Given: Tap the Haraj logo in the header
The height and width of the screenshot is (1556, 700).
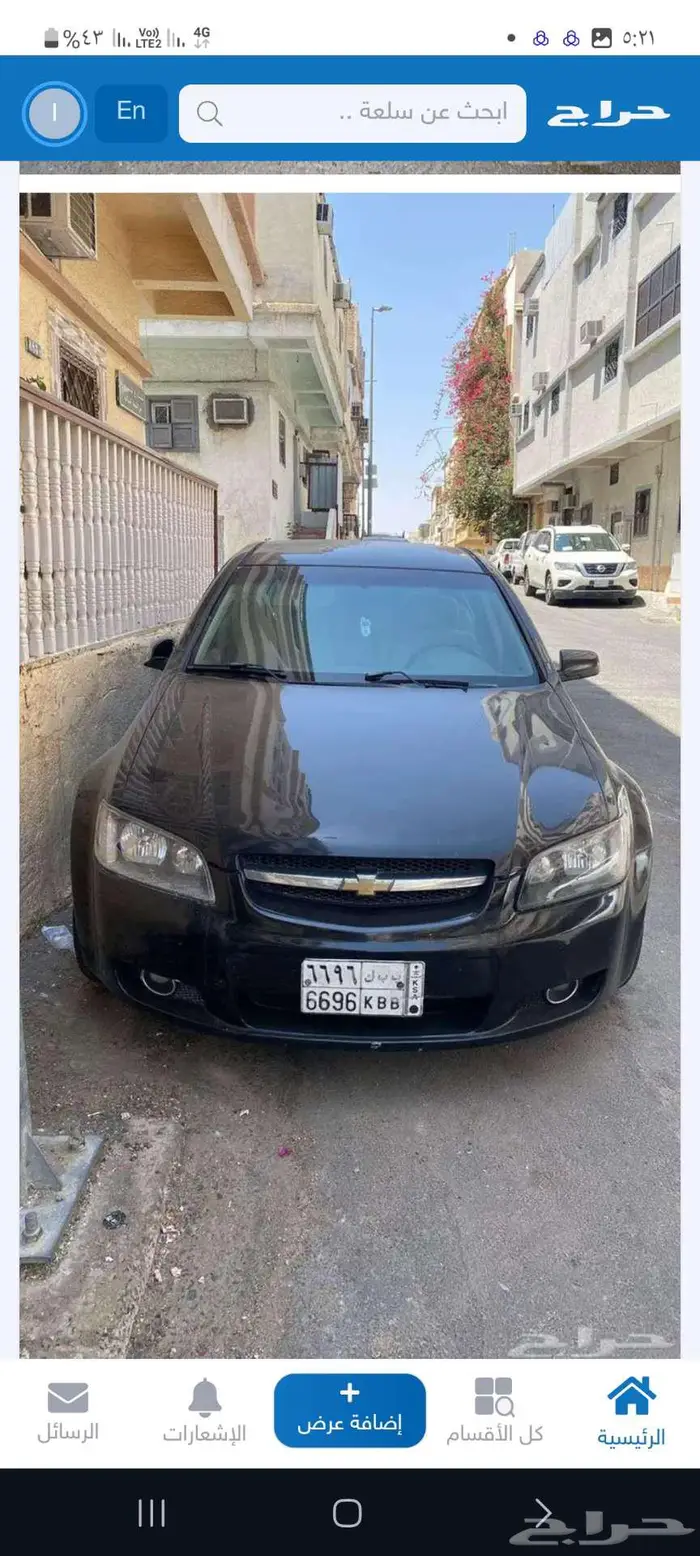Looking at the screenshot, I should click(x=608, y=114).
